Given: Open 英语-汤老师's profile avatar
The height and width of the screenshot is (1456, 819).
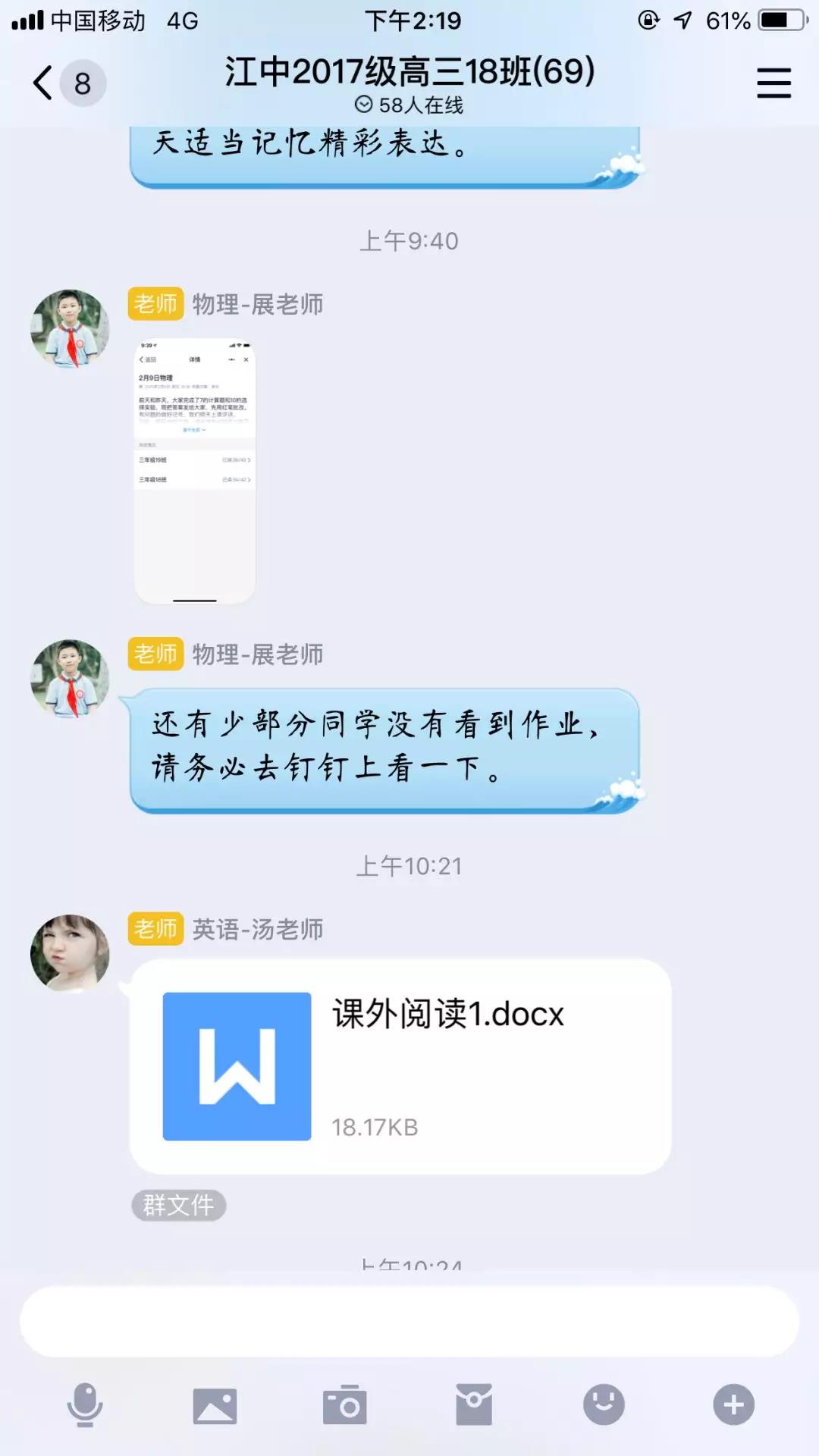Looking at the screenshot, I should (x=70, y=952).
